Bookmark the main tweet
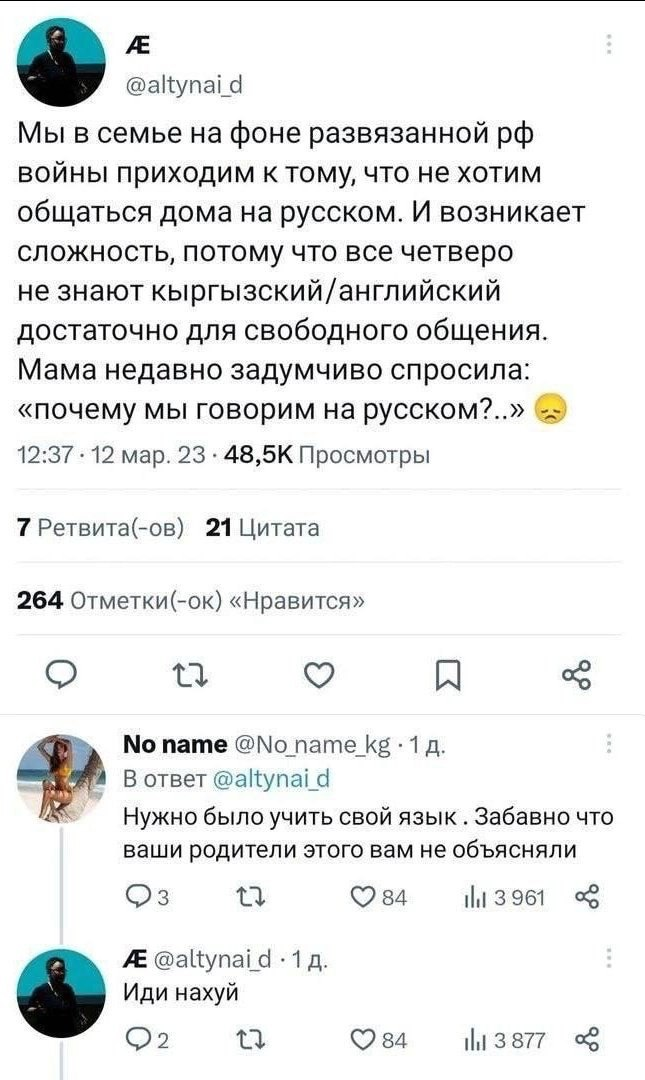 [448, 677]
